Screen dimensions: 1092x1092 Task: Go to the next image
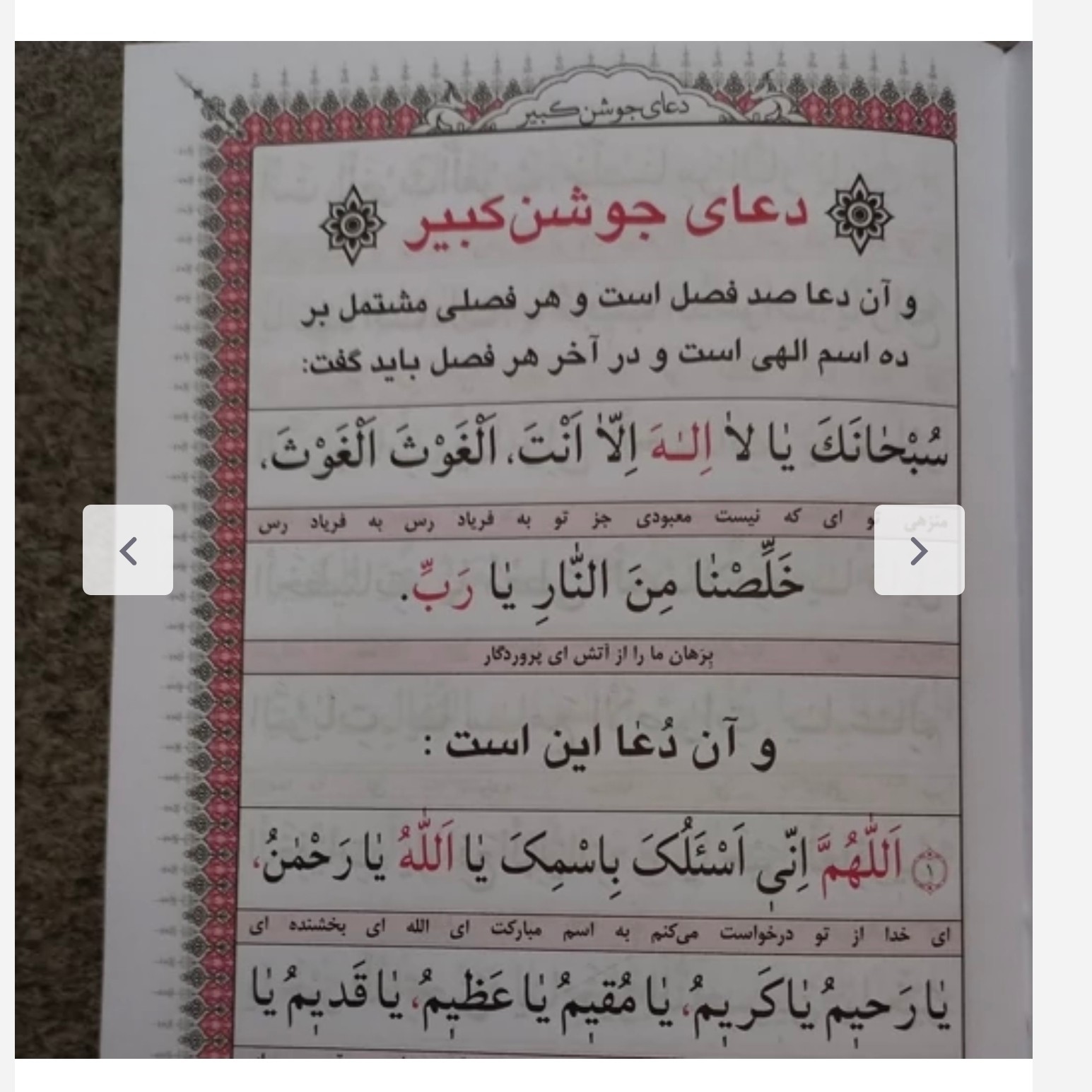tap(919, 550)
